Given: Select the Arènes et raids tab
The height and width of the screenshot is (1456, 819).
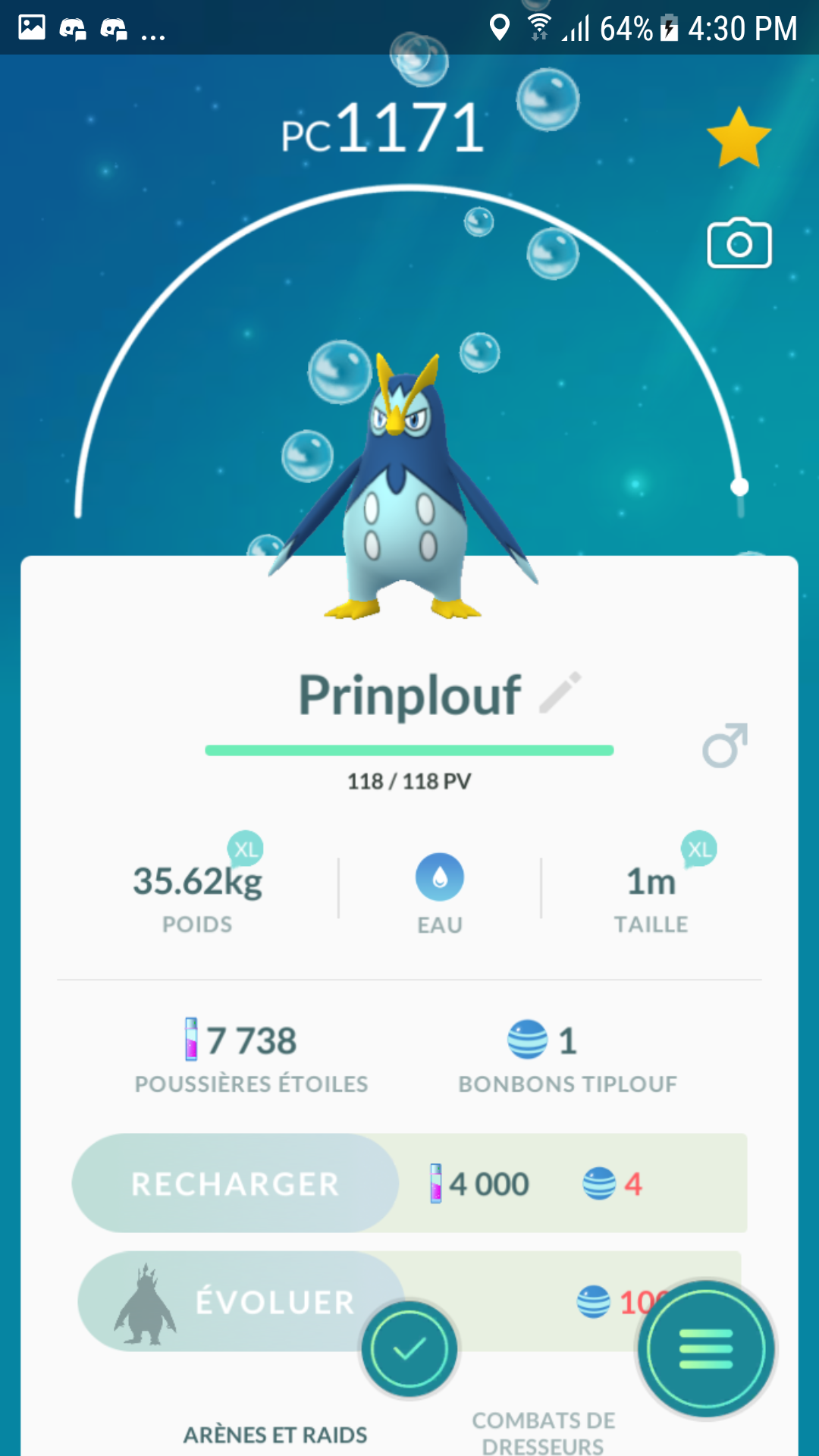Looking at the screenshot, I should 275,1435.
